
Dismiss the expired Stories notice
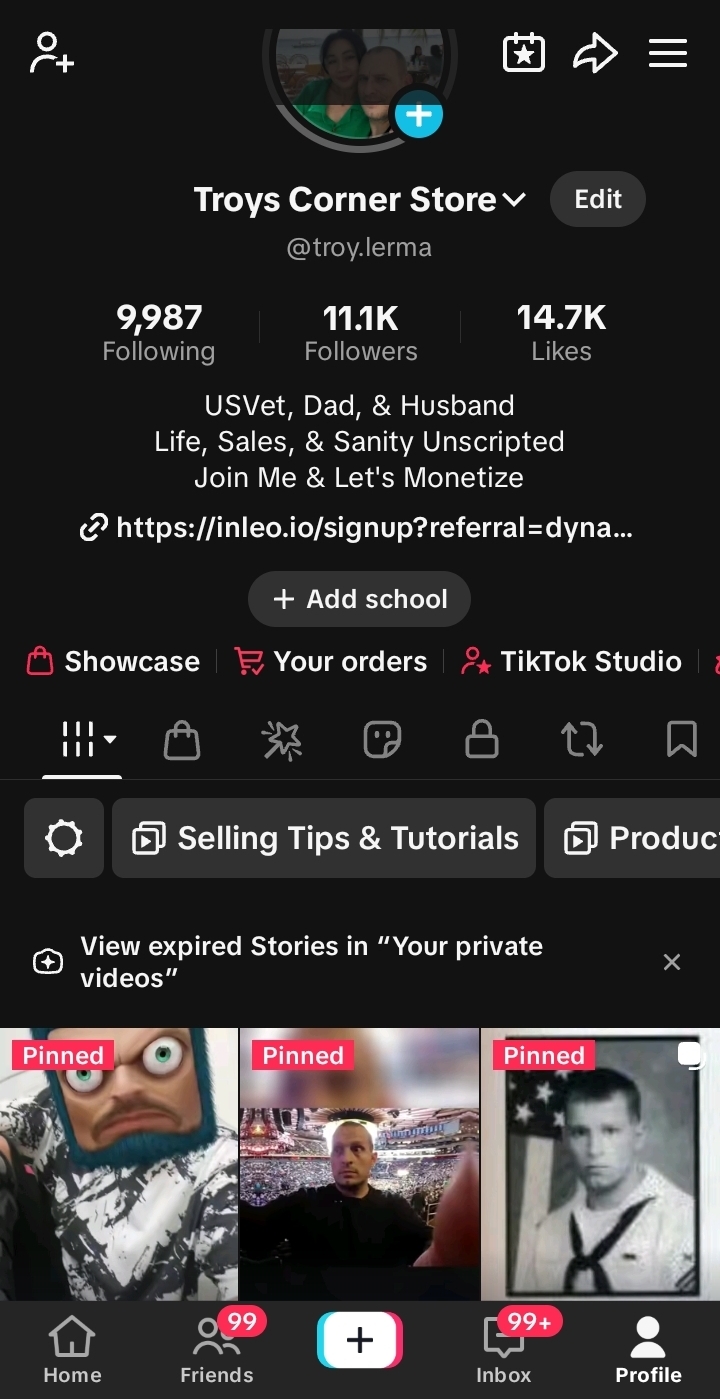[672, 962]
